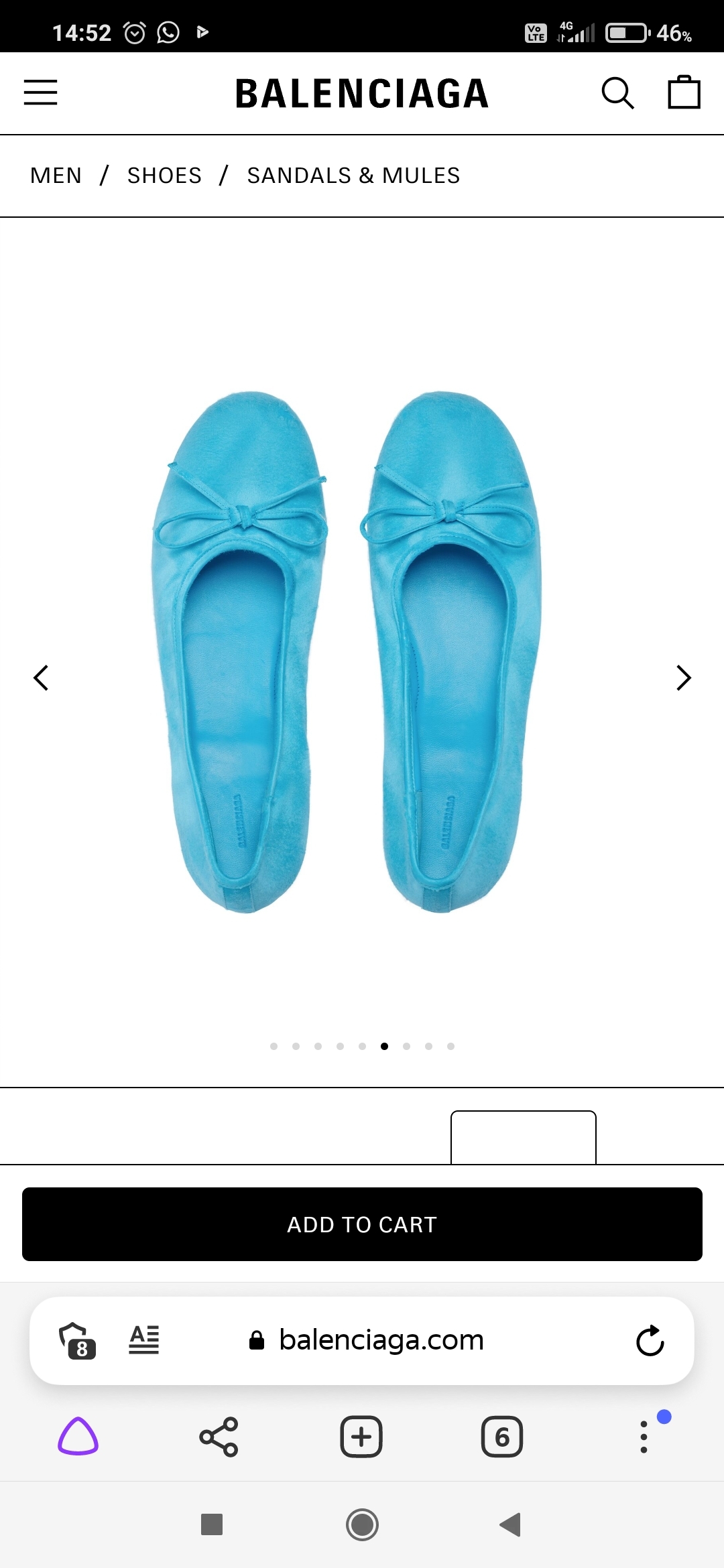This screenshot has width=724, height=1568.
Task: Open the tracker protection shield
Action: point(78,1340)
